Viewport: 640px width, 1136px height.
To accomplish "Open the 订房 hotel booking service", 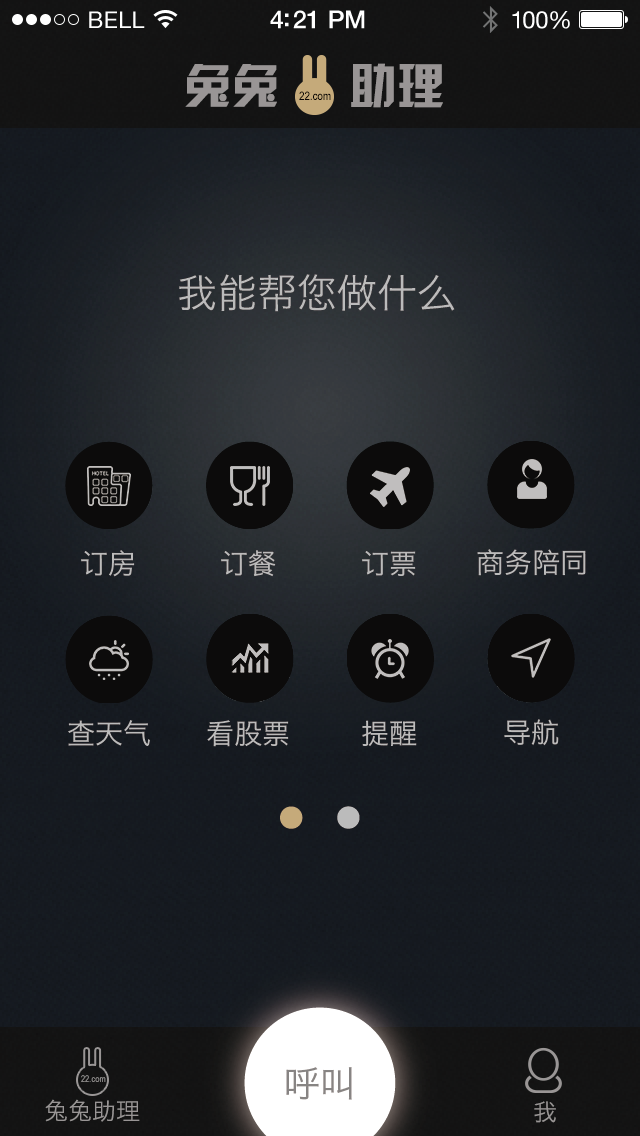I will point(108,486).
